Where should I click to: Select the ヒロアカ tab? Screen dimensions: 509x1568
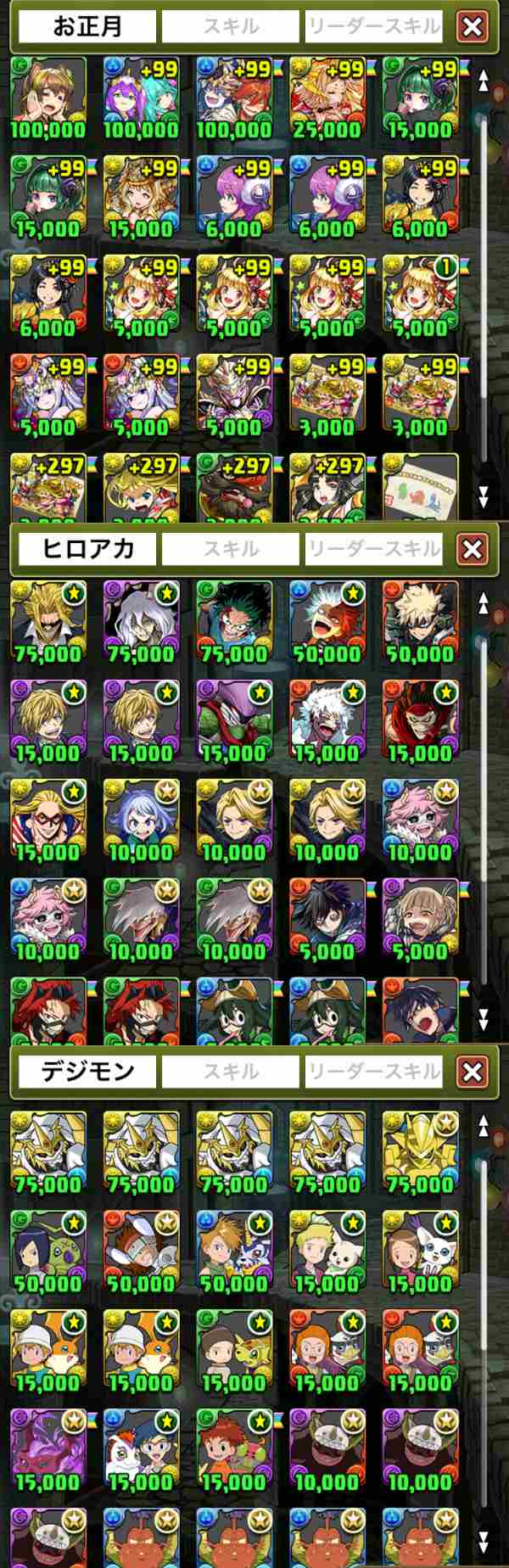(87, 550)
